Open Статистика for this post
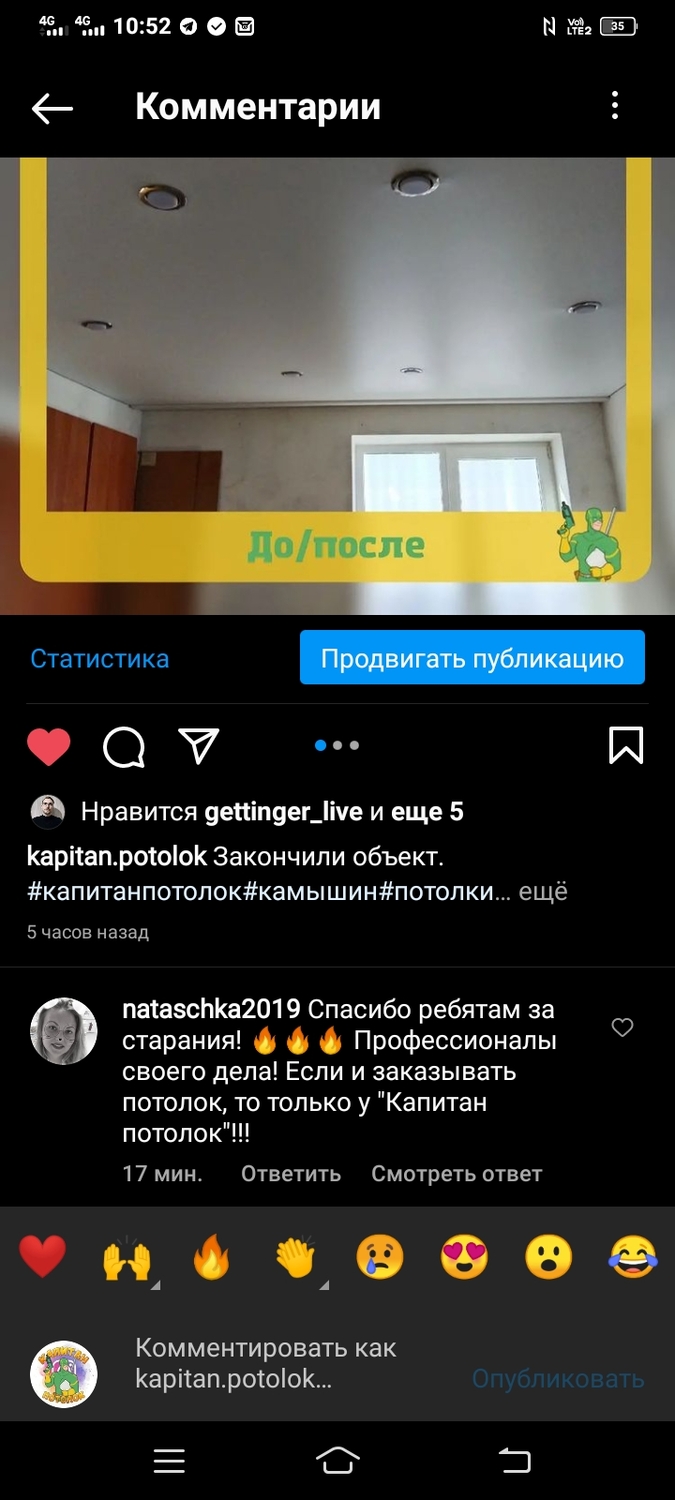675x1500 pixels. 99,659
